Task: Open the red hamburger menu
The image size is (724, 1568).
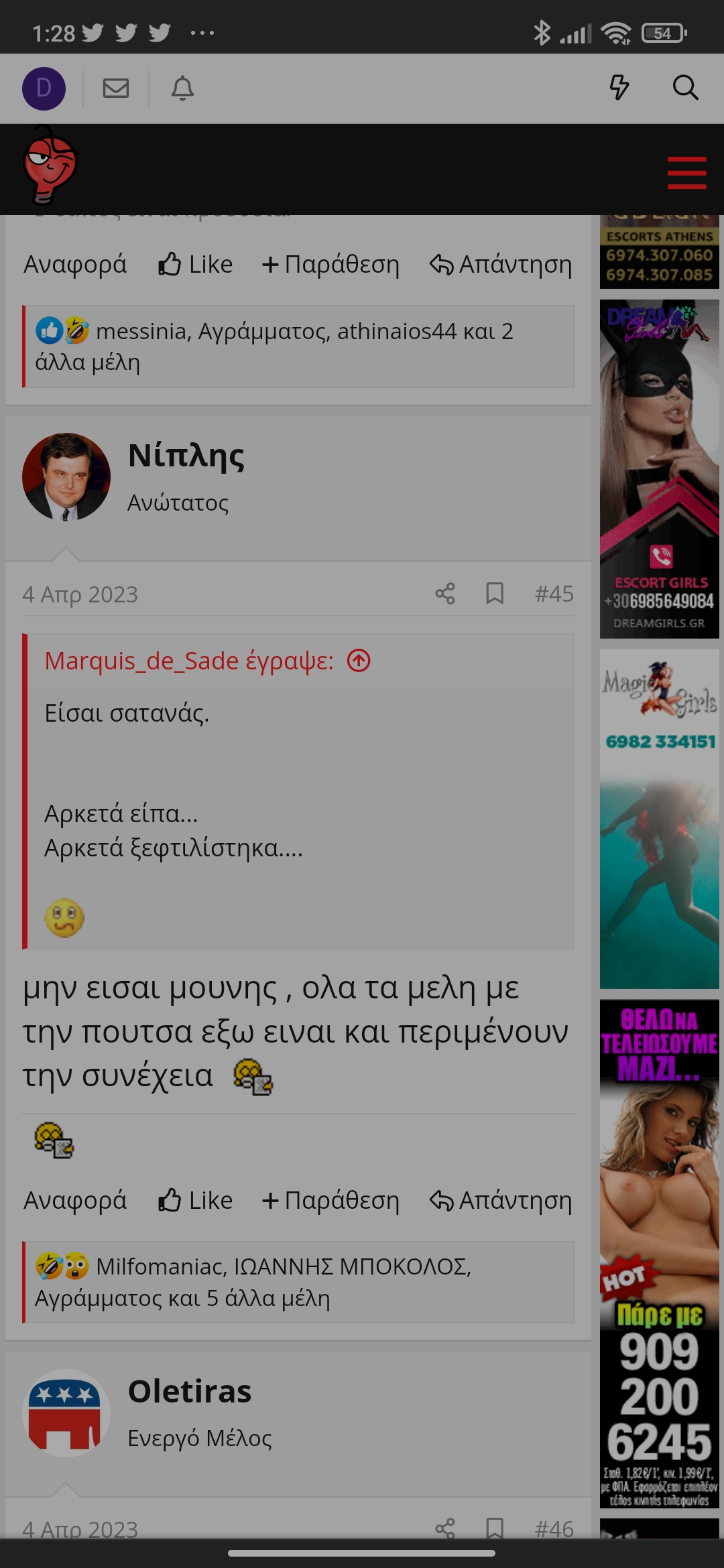Action: coord(686,173)
